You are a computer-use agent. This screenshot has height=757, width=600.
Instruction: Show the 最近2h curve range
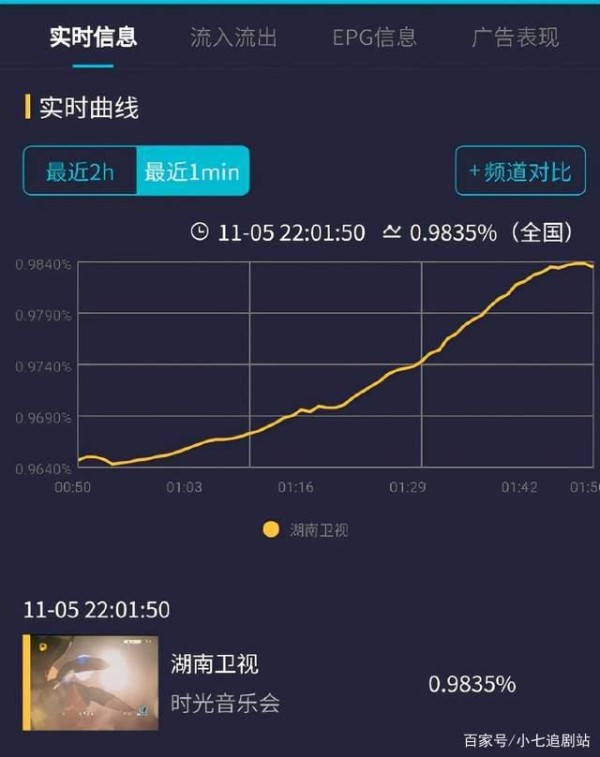coord(80,171)
